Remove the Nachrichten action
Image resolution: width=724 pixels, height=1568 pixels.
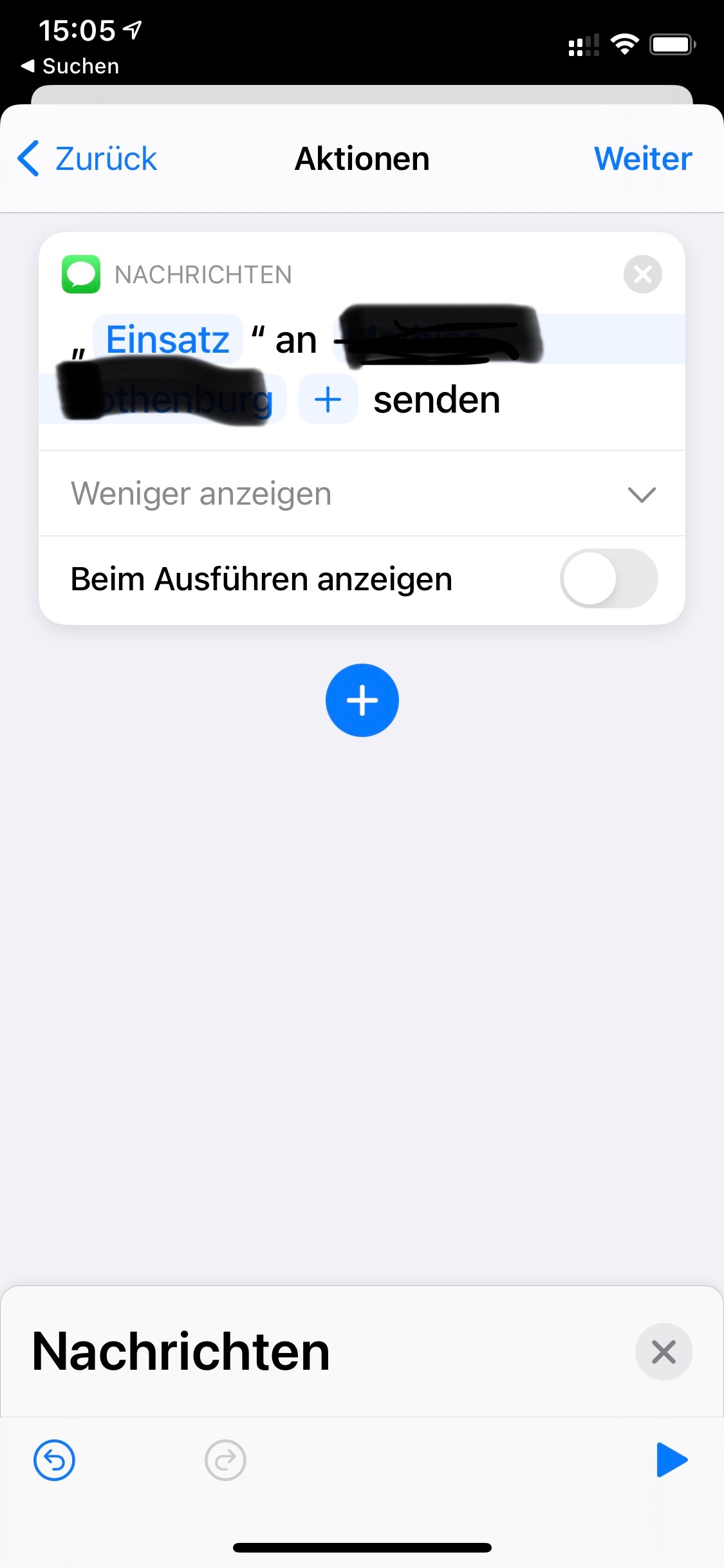coord(642,275)
